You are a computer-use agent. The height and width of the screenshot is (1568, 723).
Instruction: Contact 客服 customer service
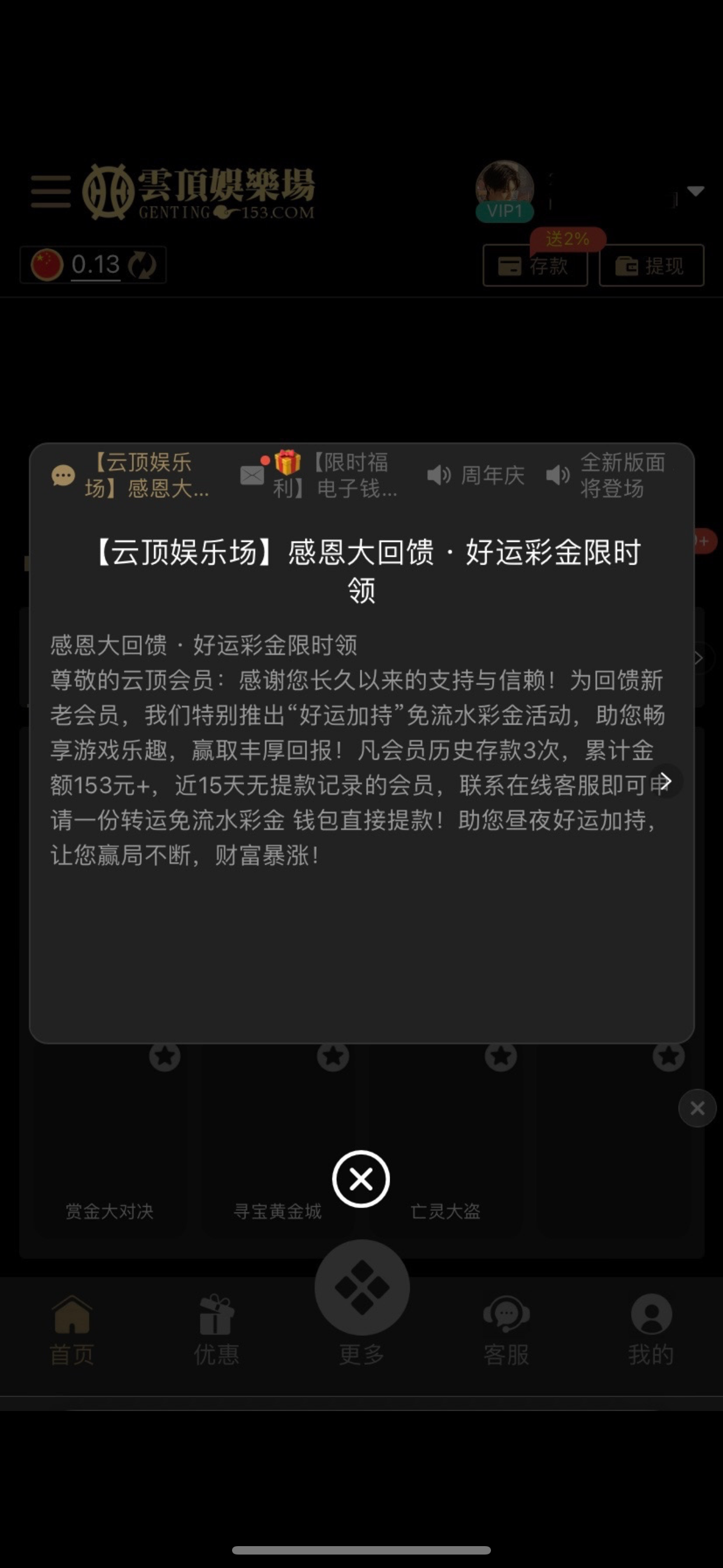[x=506, y=1331]
